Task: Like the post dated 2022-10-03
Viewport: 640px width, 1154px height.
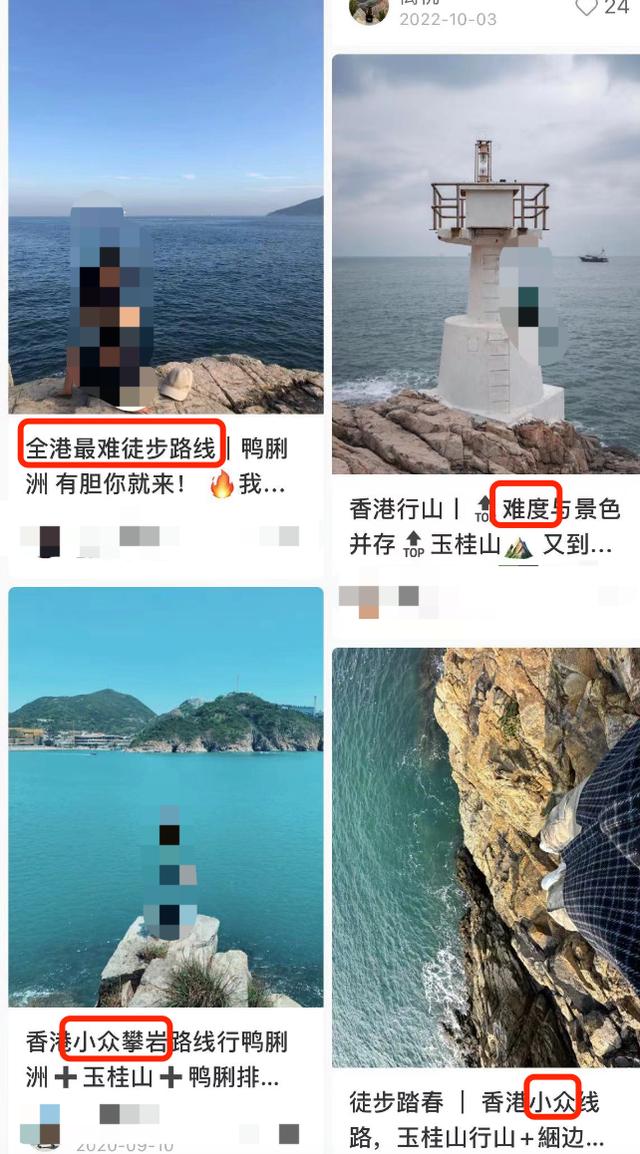Action: click(x=587, y=8)
